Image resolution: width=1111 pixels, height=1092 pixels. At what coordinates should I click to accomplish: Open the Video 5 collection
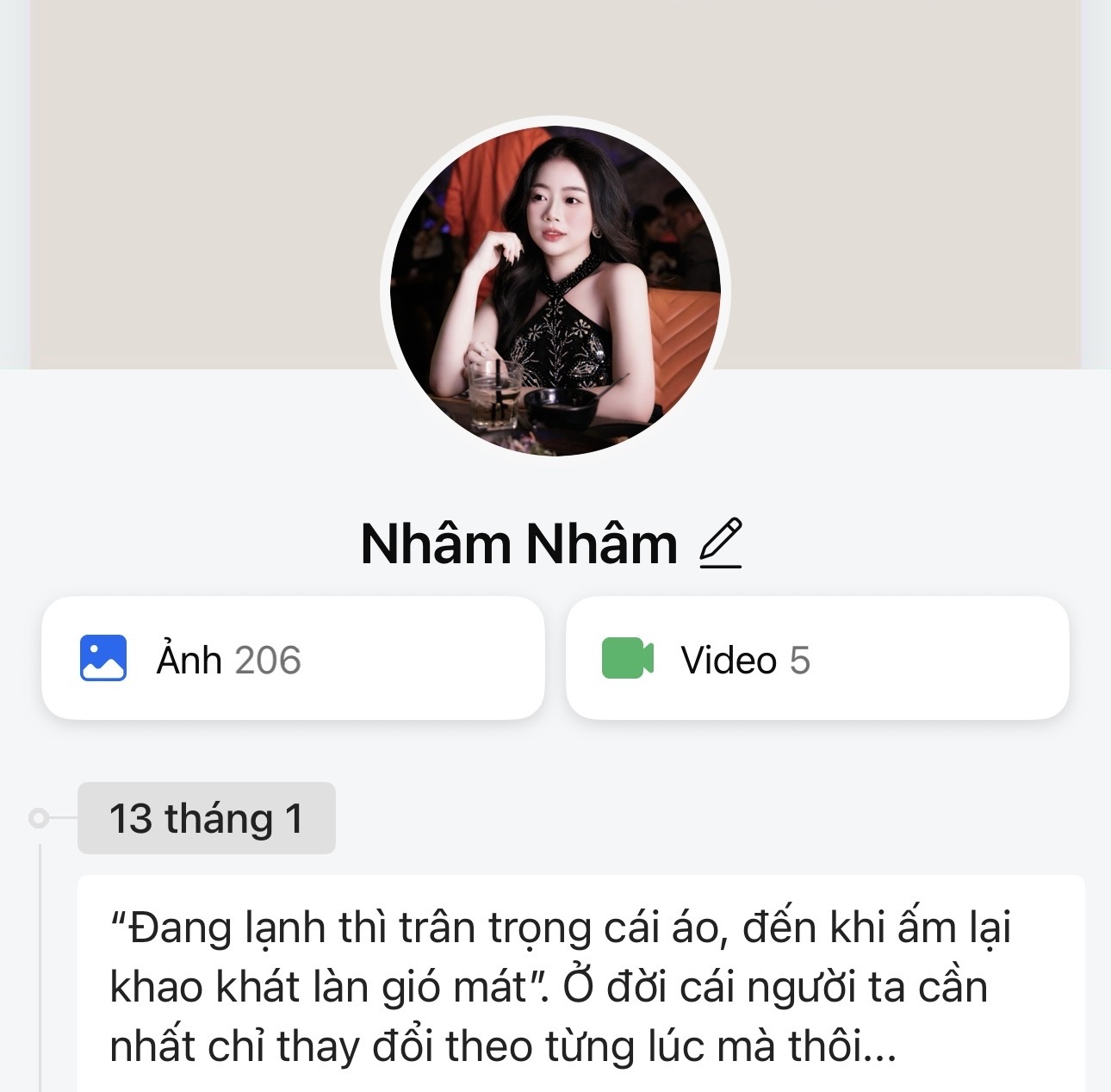tap(816, 659)
